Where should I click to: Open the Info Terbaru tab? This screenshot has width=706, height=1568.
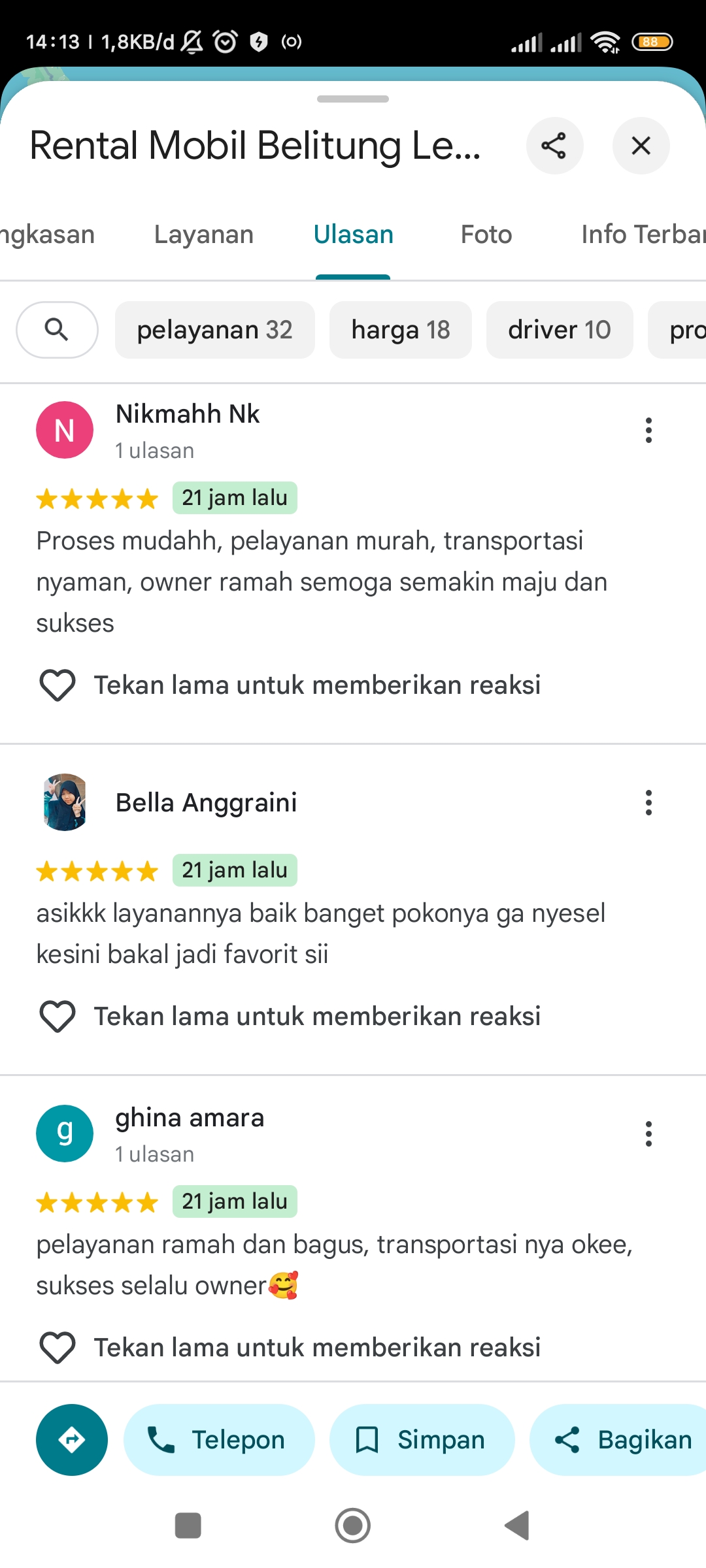click(643, 235)
